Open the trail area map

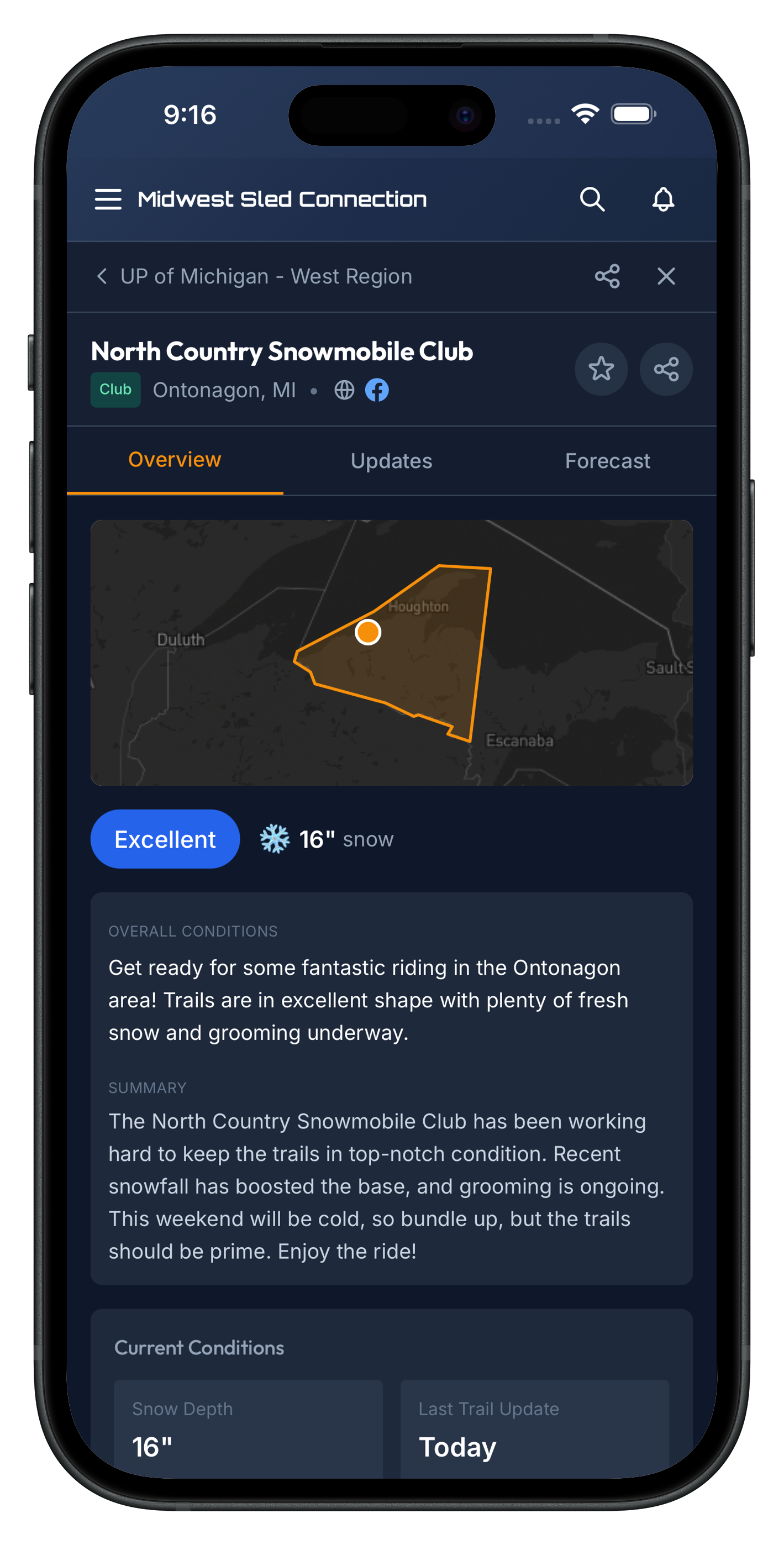[391, 653]
